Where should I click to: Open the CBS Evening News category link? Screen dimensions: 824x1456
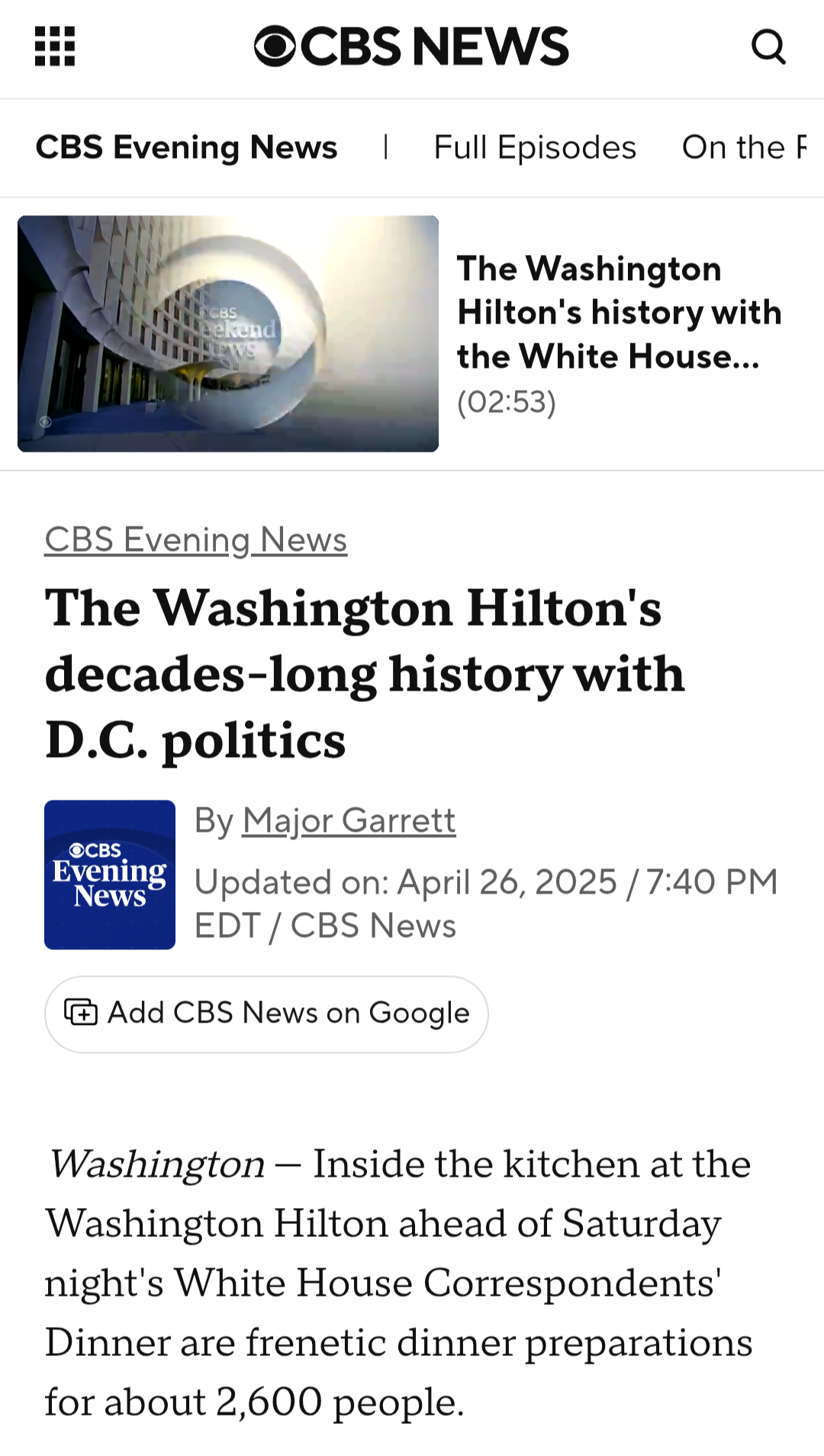195,540
